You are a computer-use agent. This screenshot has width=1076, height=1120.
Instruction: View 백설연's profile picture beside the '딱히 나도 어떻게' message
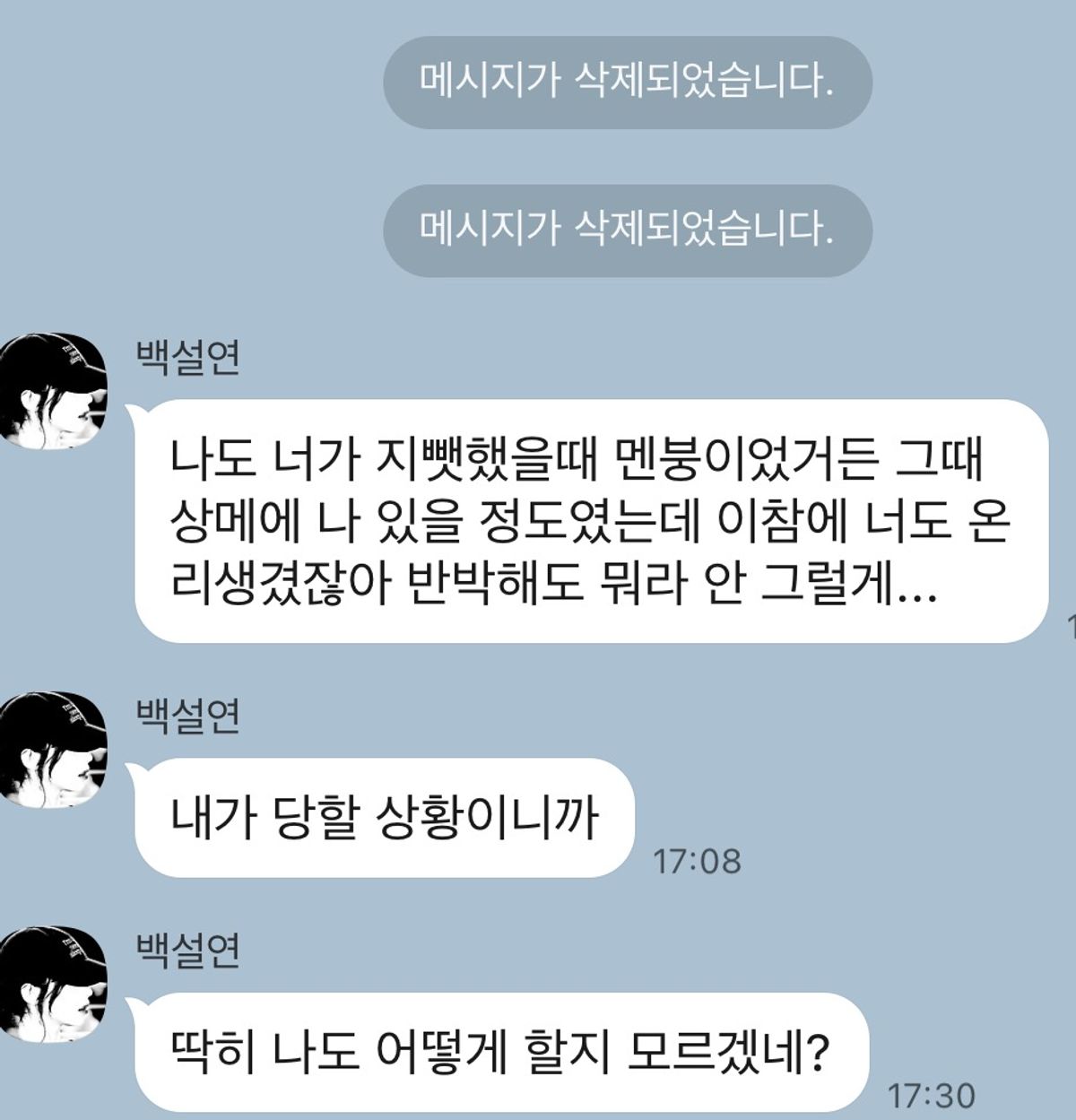coord(54,985)
